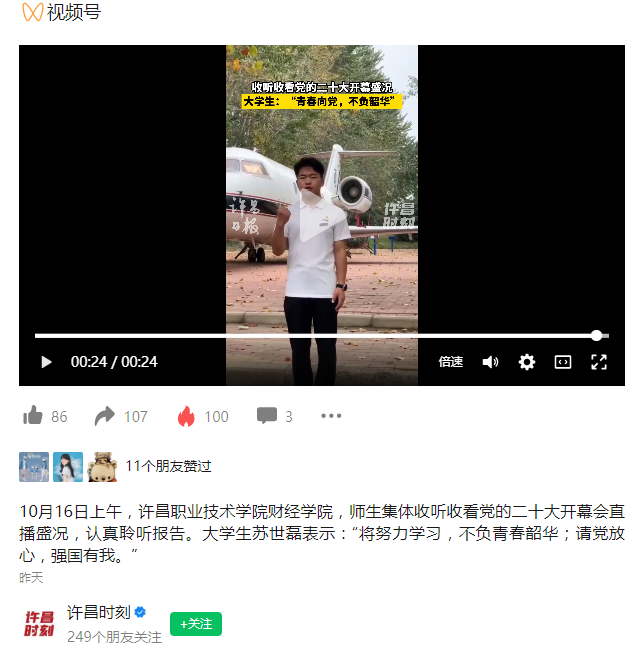Viewport: 634px width, 671px height.
Task: Share this video
Action: tap(105, 416)
